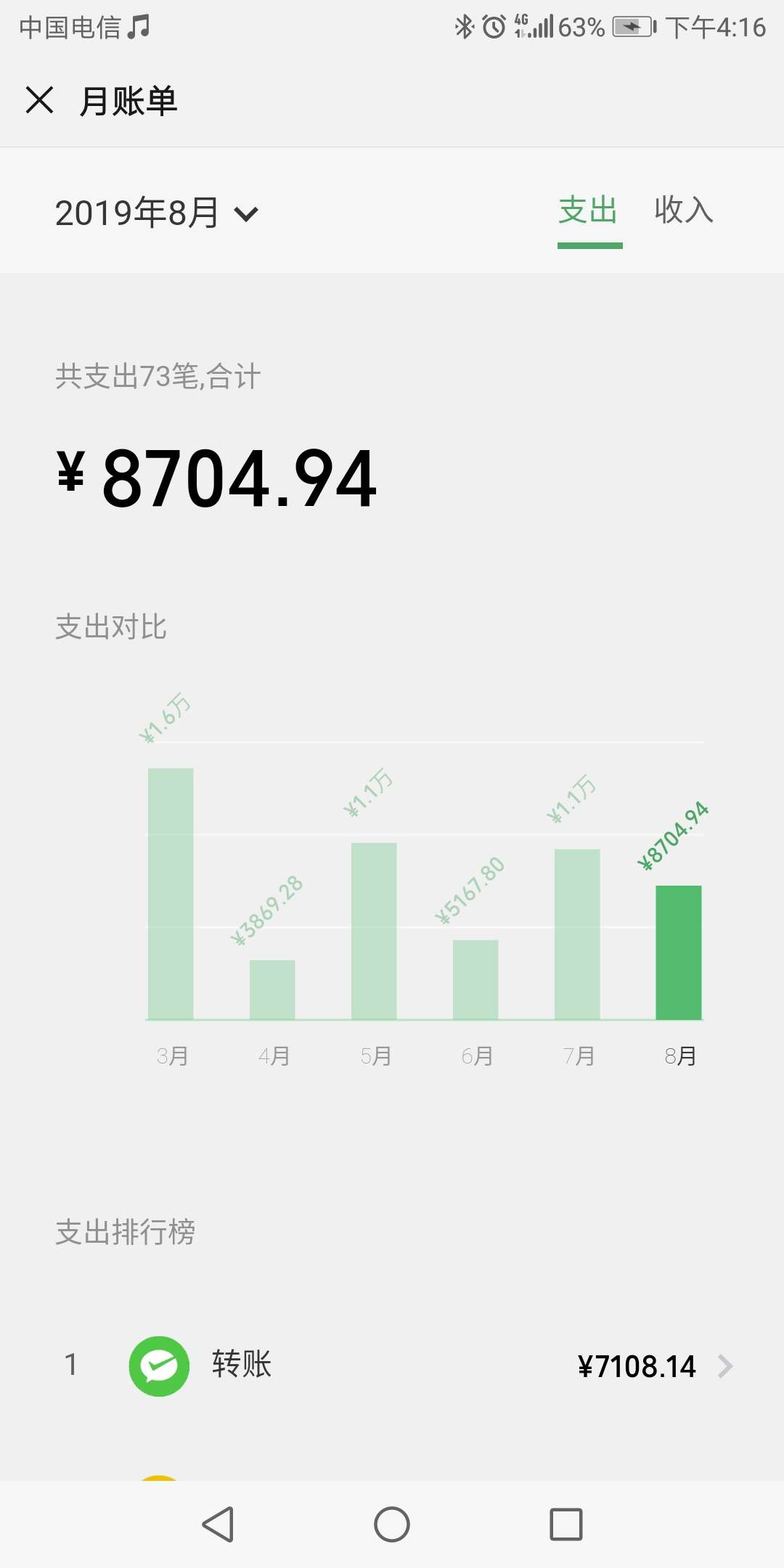Open the 转账 spending row
The width and height of the screenshot is (784, 1568).
click(392, 1366)
